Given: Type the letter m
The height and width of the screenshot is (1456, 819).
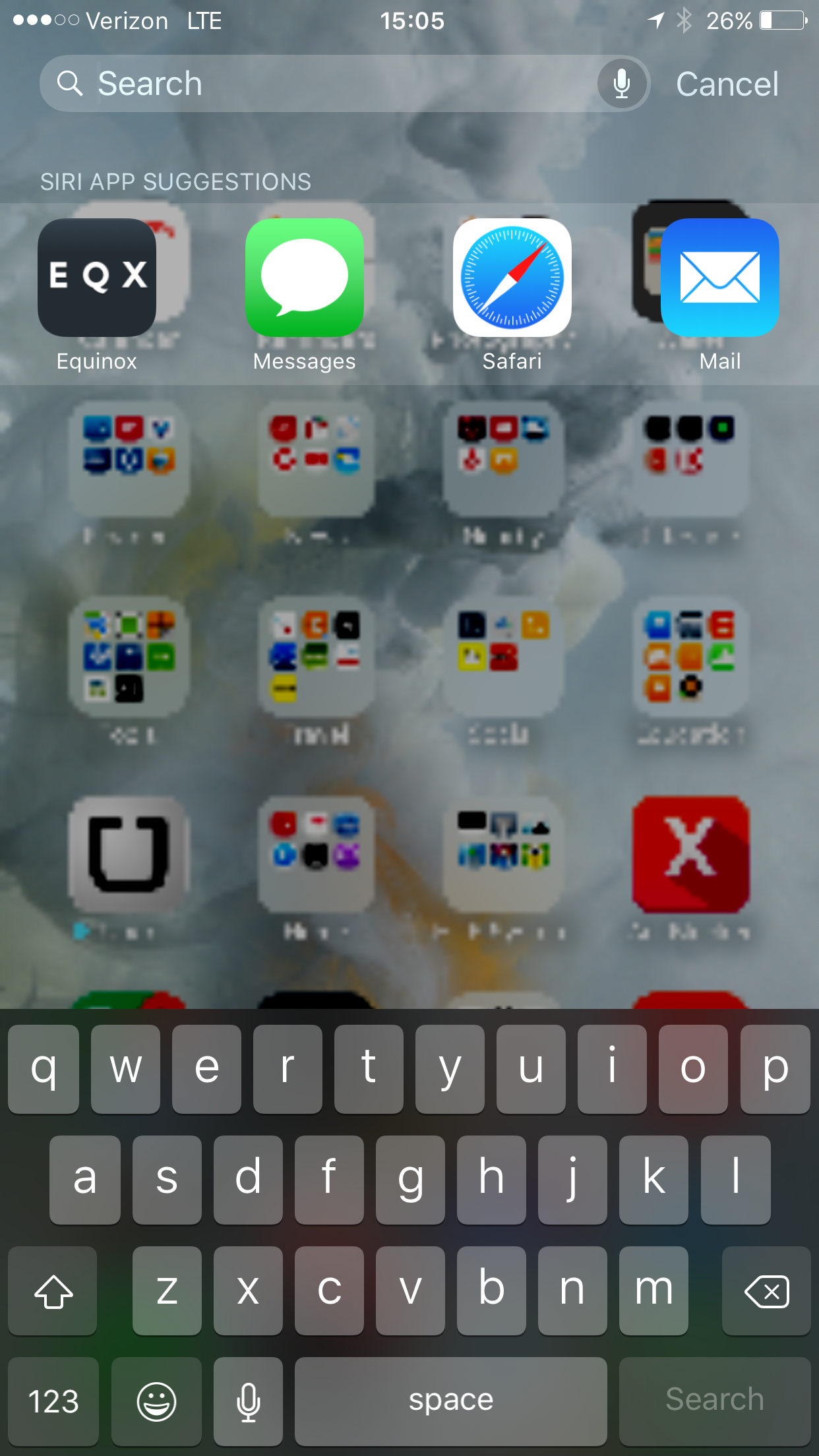Looking at the screenshot, I should (x=653, y=1290).
